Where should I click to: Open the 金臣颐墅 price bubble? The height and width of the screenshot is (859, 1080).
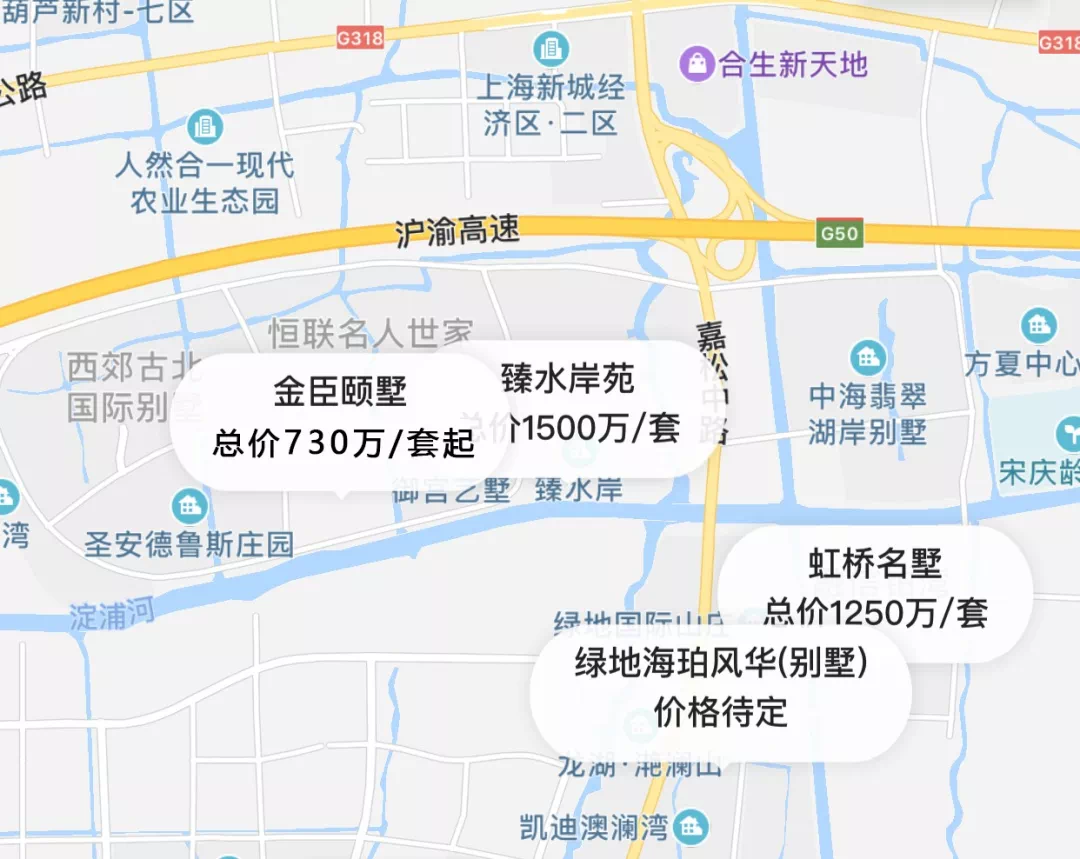[341, 419]
